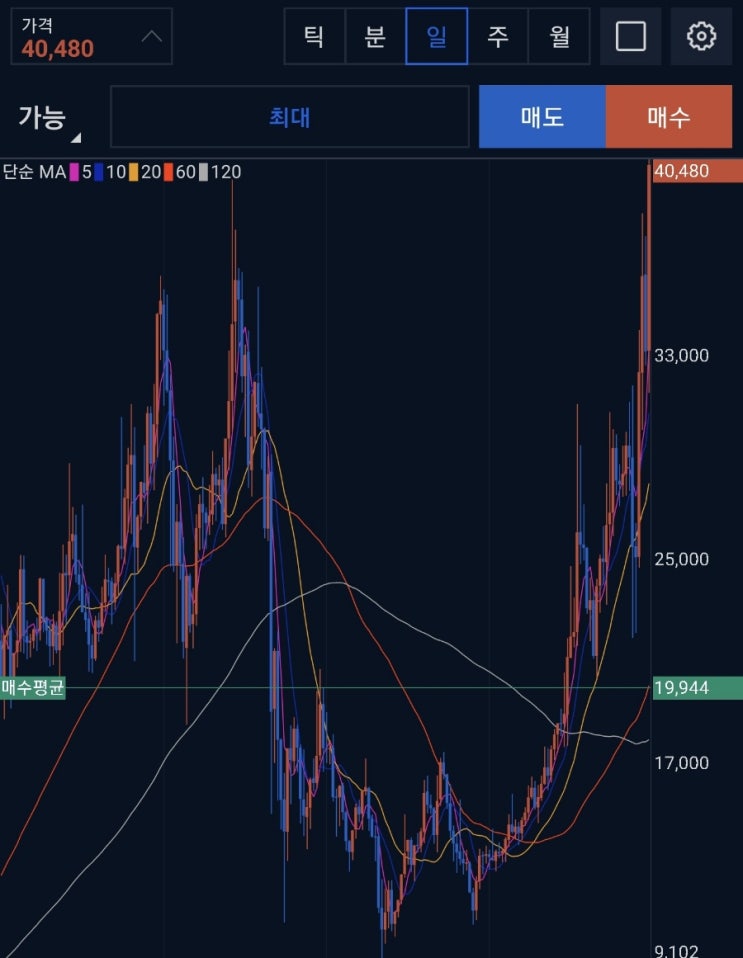
Task: Tap the blue 매도 sell button
Action: 542,117
